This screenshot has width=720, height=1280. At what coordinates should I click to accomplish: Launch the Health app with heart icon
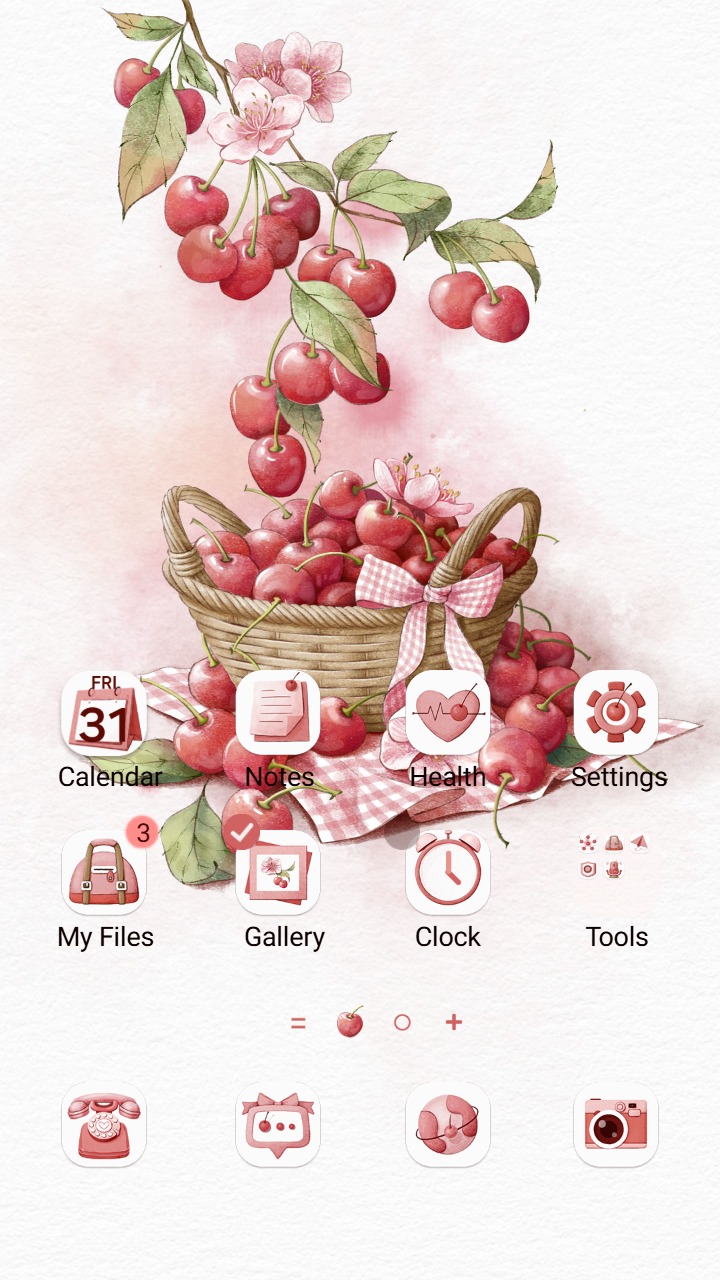[448, 713]
